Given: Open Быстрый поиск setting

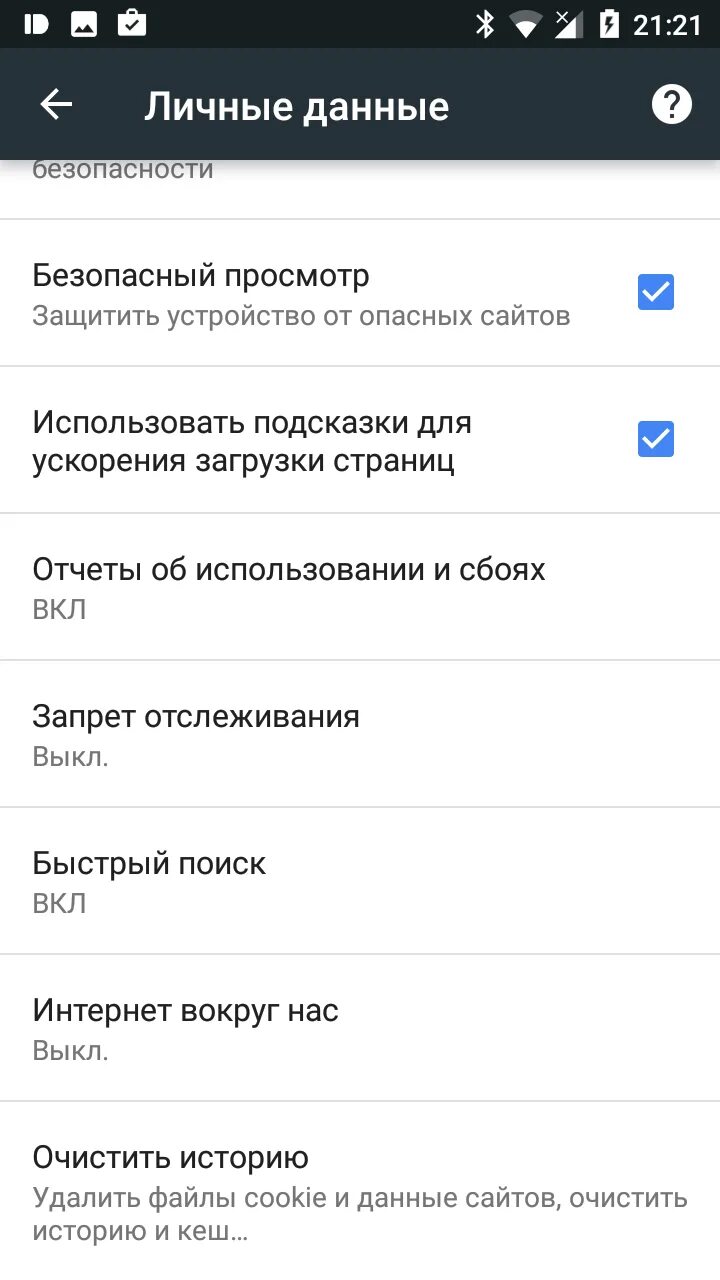Looking at the screenshot, I should 150,881.
